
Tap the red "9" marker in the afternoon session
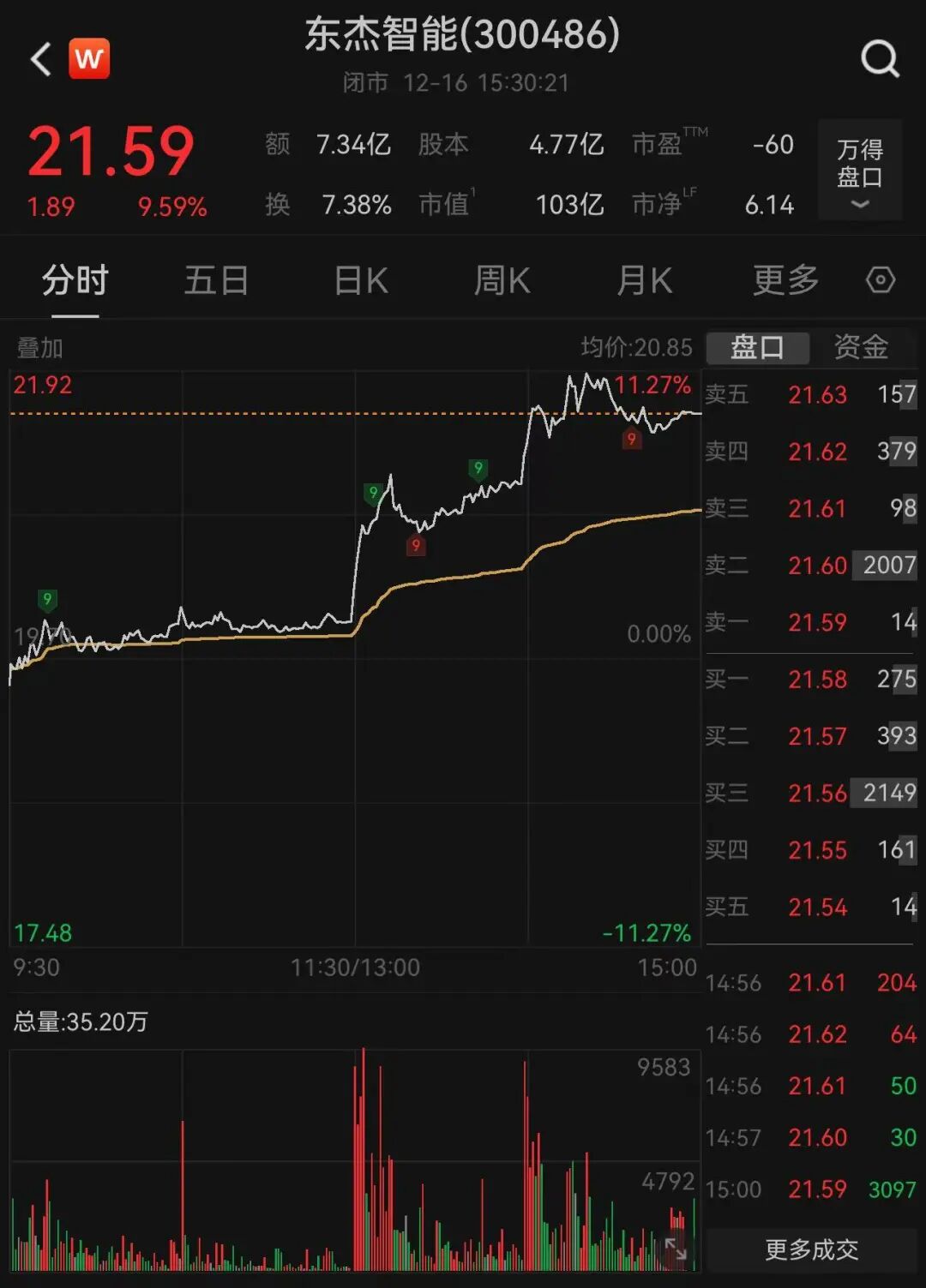pyautogui.click(x=632, y=437)
